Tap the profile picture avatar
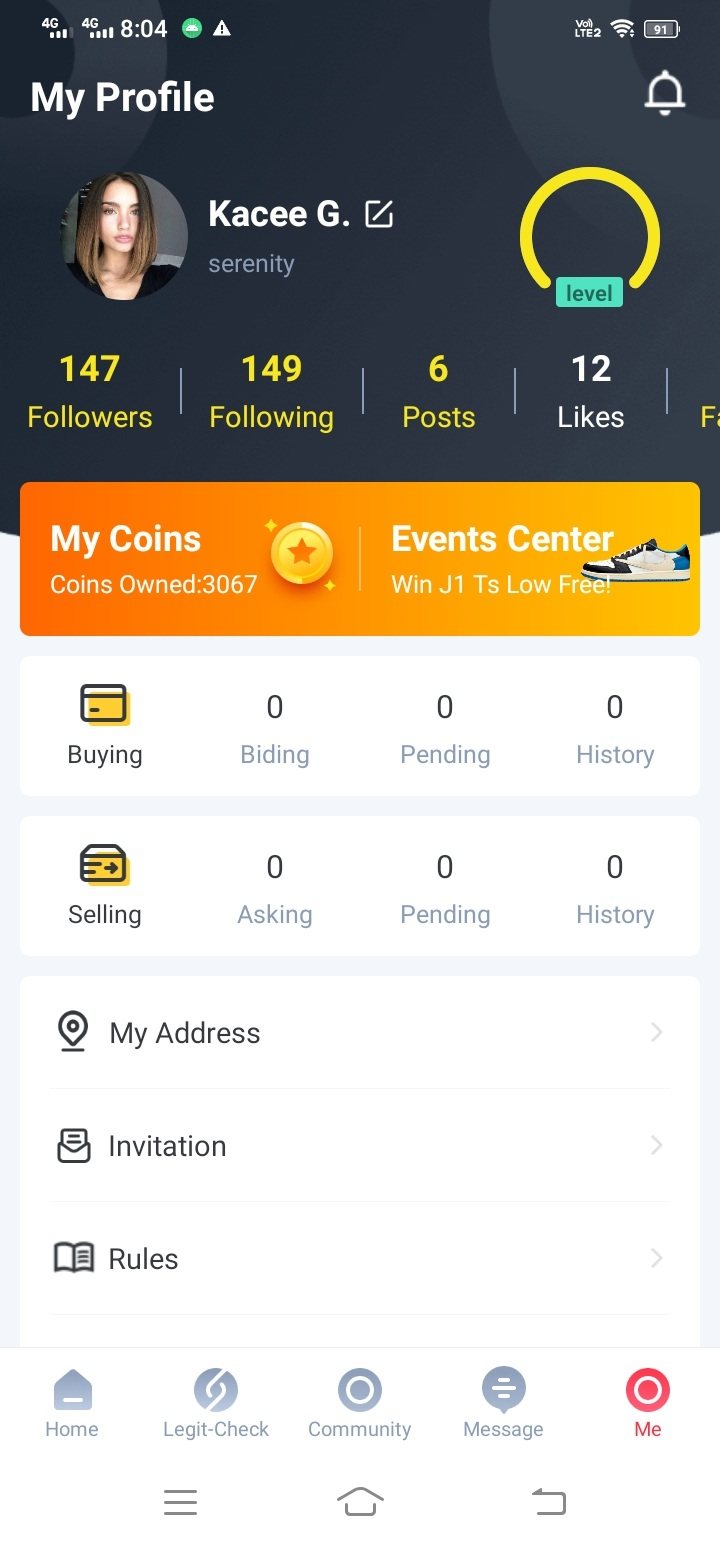 [x=125, y=237]
